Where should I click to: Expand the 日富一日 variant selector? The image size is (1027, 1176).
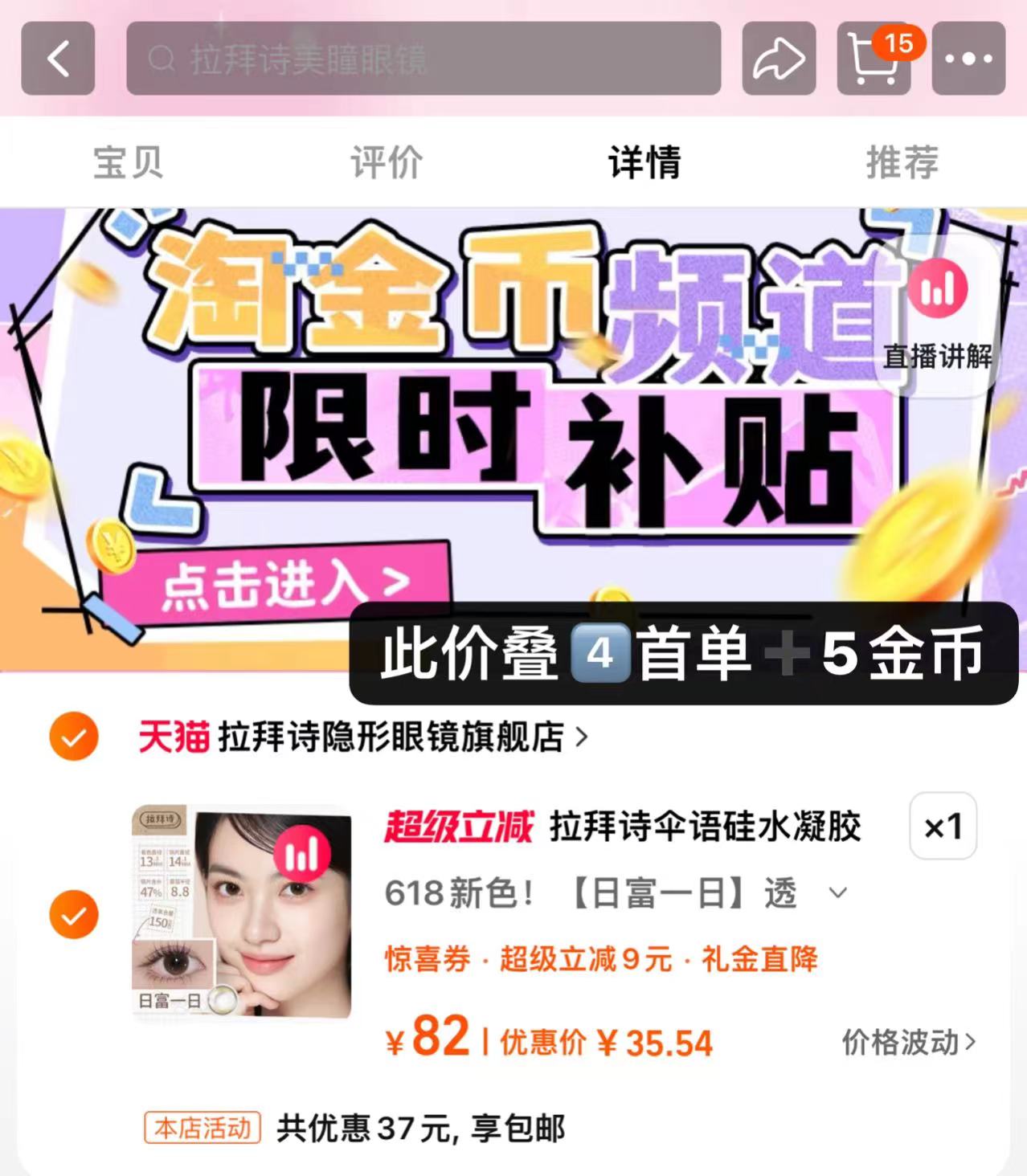(x=837, y=892)
